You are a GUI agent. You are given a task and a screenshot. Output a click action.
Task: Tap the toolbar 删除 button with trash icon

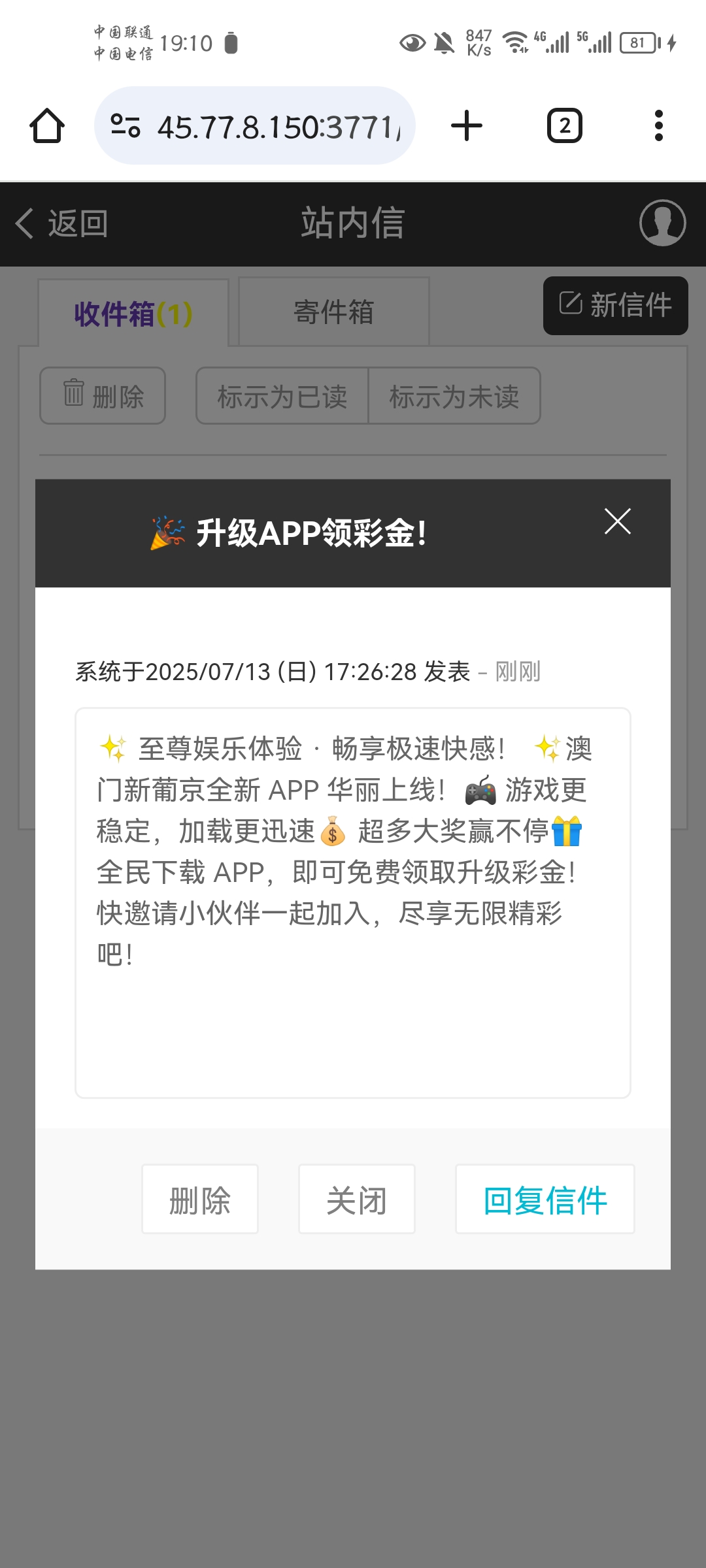click(103, 396)
